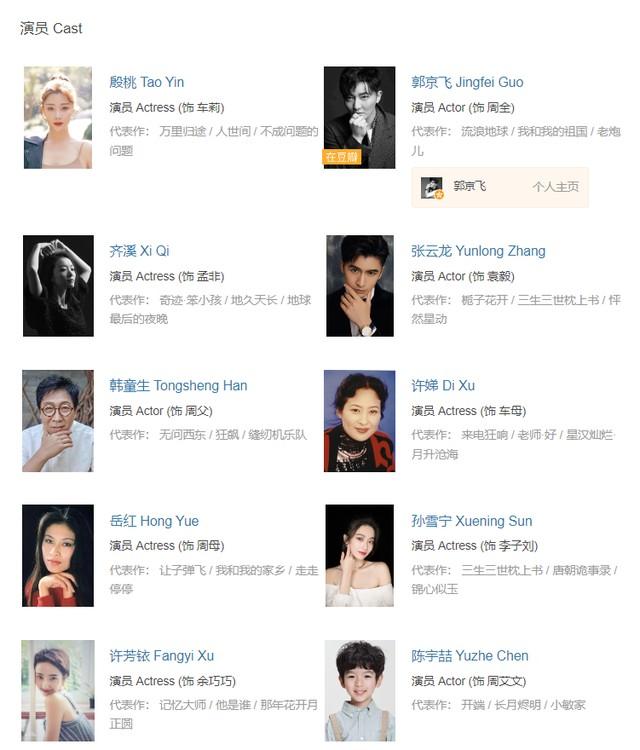Screen dimensions: 640x750
Task: Tap Jingfei Guo's black-and-white photo
Action: point(359,117)
